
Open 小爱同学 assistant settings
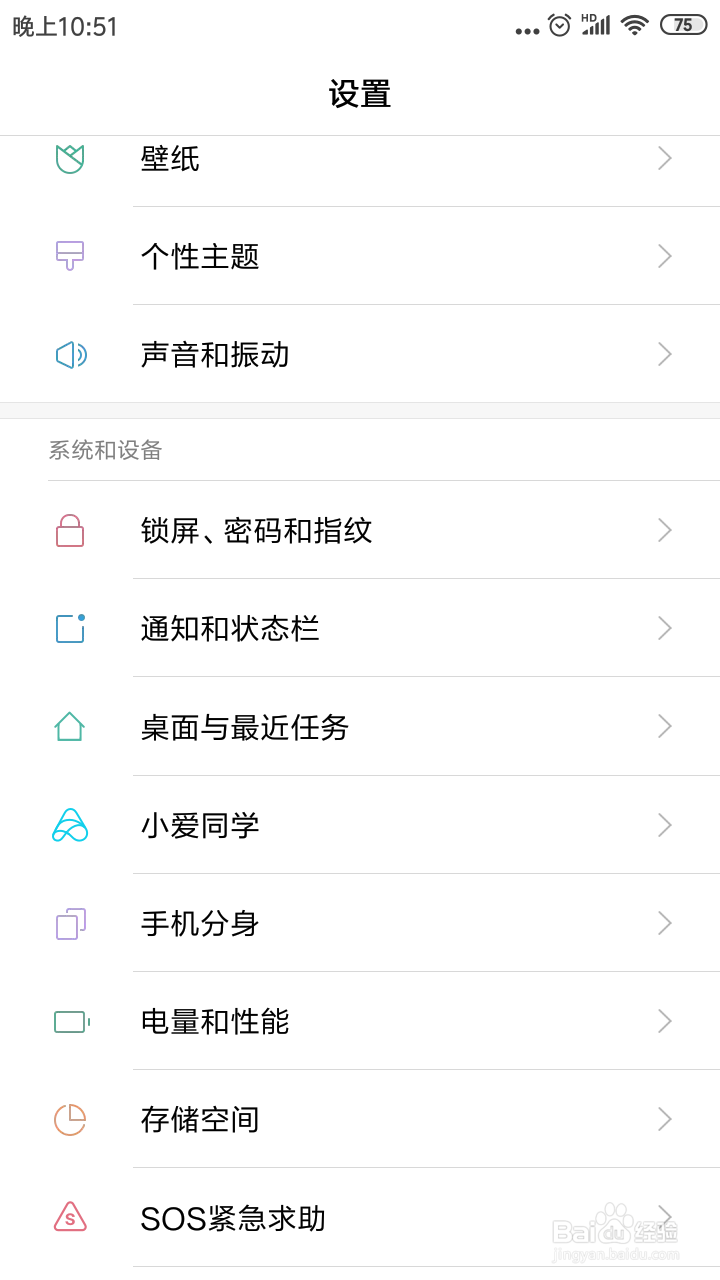[x=360, y=825]
